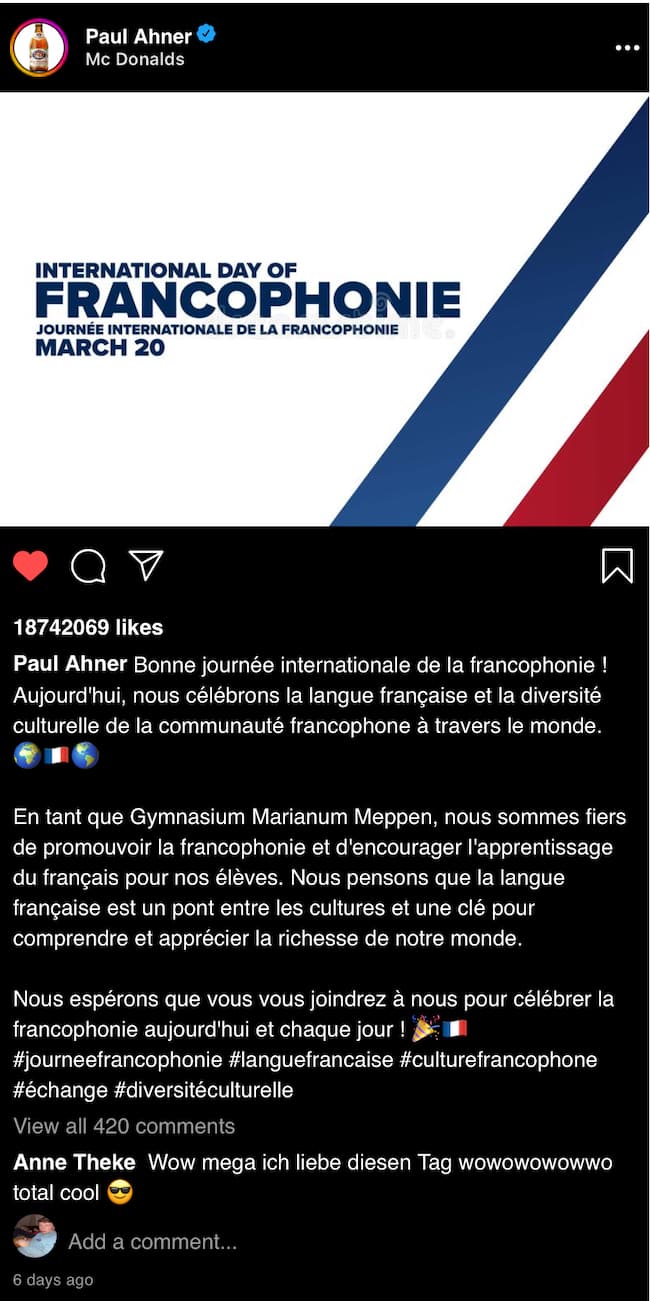This screenshot has width=650, height=1301.
Task: Unlike the post via the heart icon
Action: 31,566
